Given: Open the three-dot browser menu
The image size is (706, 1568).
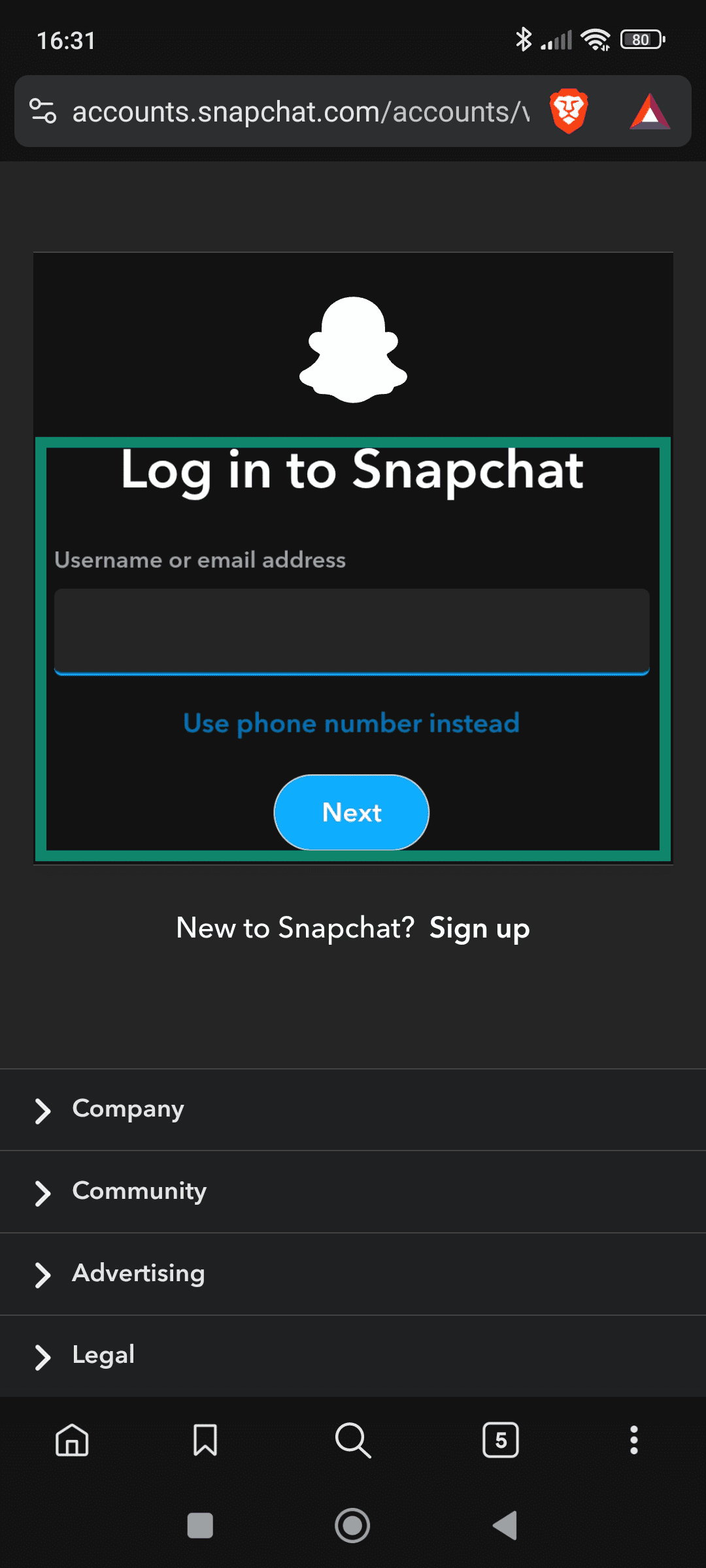Looking at the screenshot, I should click(633, 1440).
